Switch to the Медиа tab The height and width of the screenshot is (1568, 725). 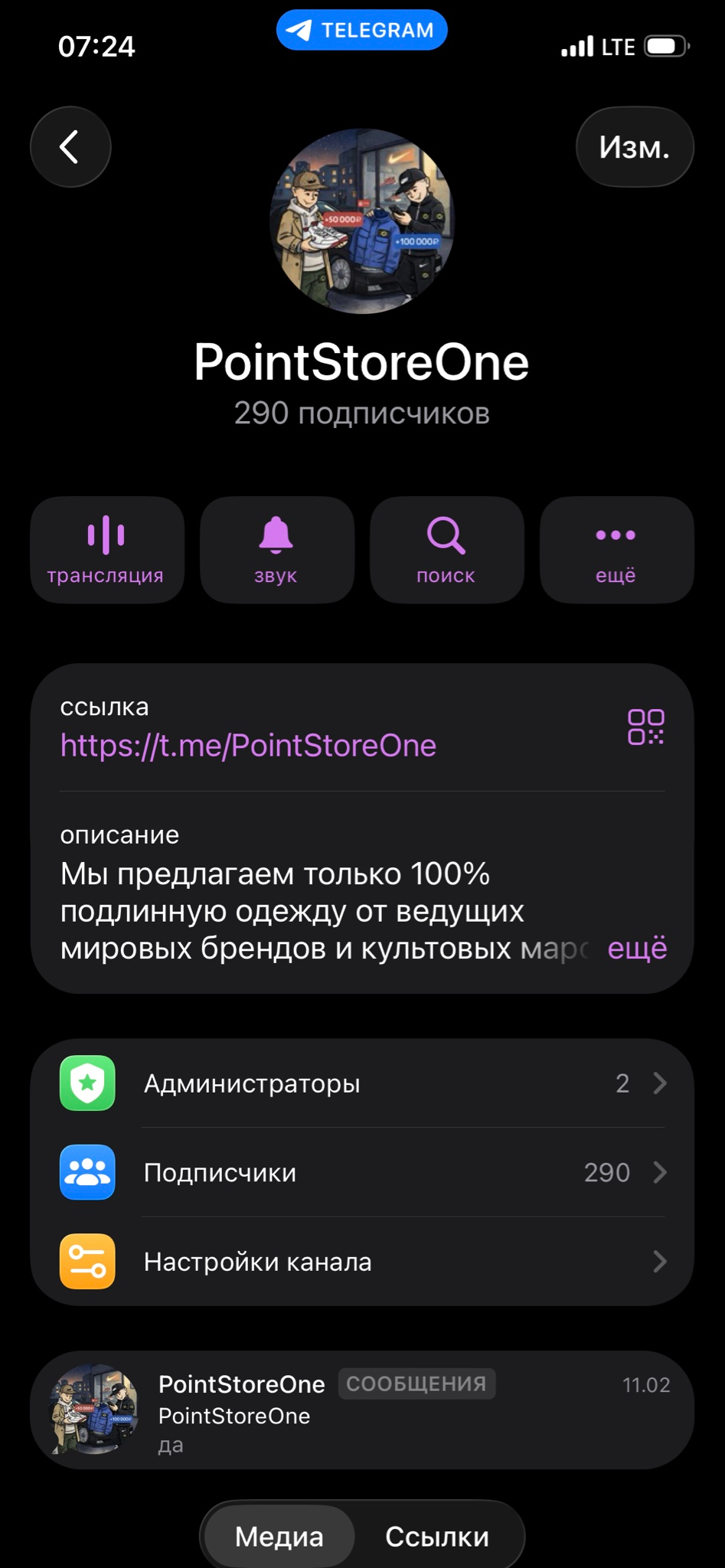279,1536
